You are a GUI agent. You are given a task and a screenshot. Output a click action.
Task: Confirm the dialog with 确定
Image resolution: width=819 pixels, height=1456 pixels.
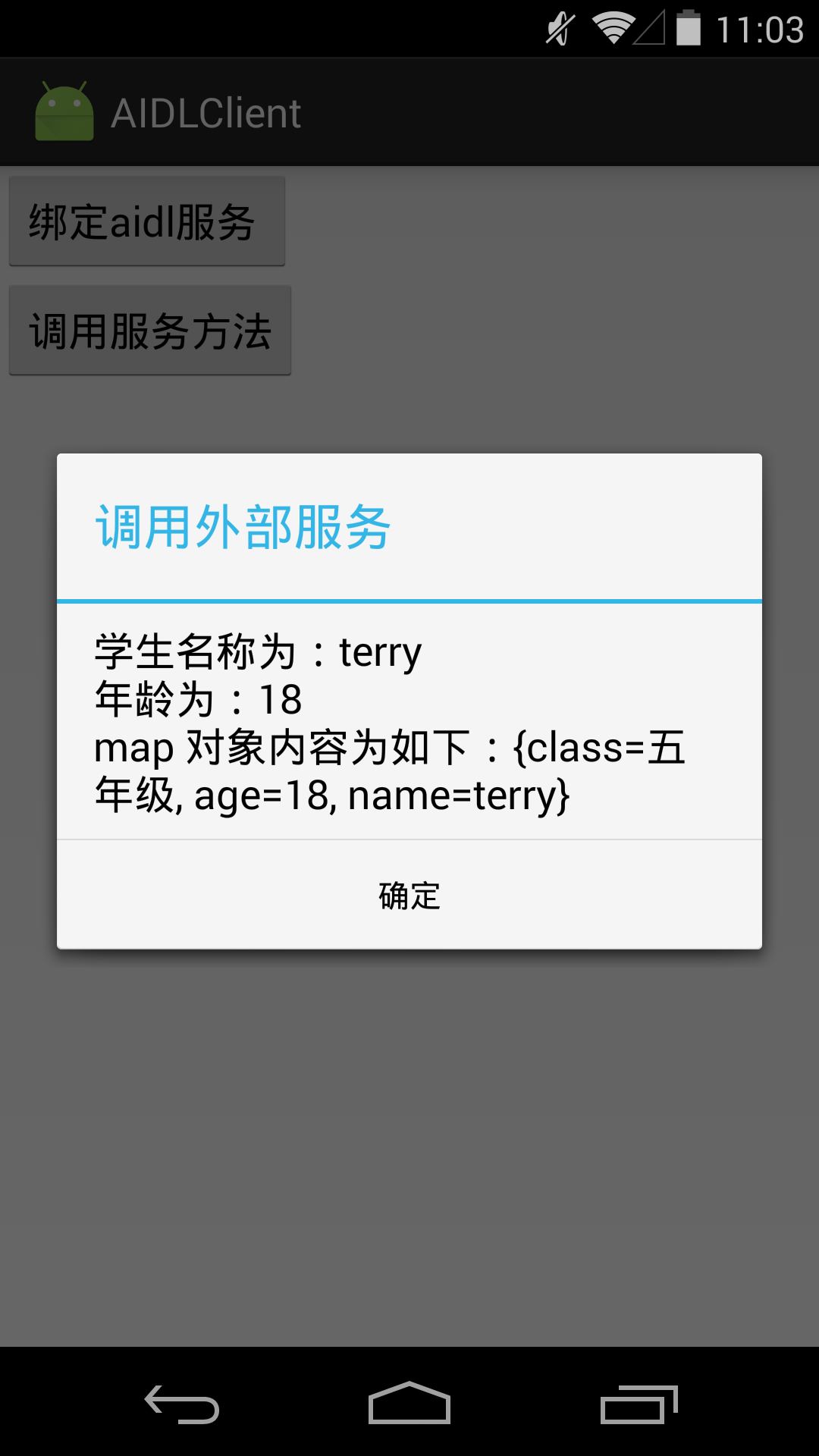pos(409,895)
